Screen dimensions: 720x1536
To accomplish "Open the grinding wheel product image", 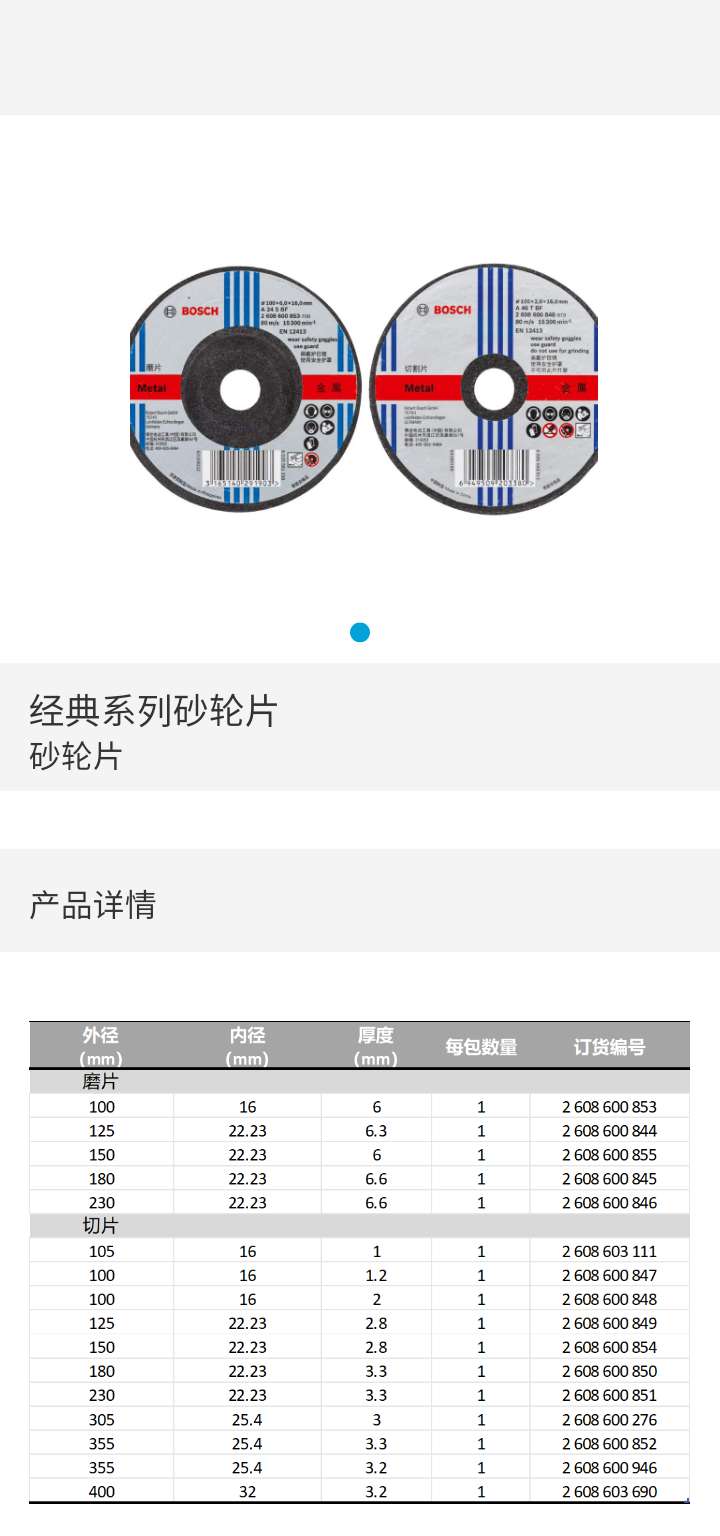I will [x=363, y=388].
